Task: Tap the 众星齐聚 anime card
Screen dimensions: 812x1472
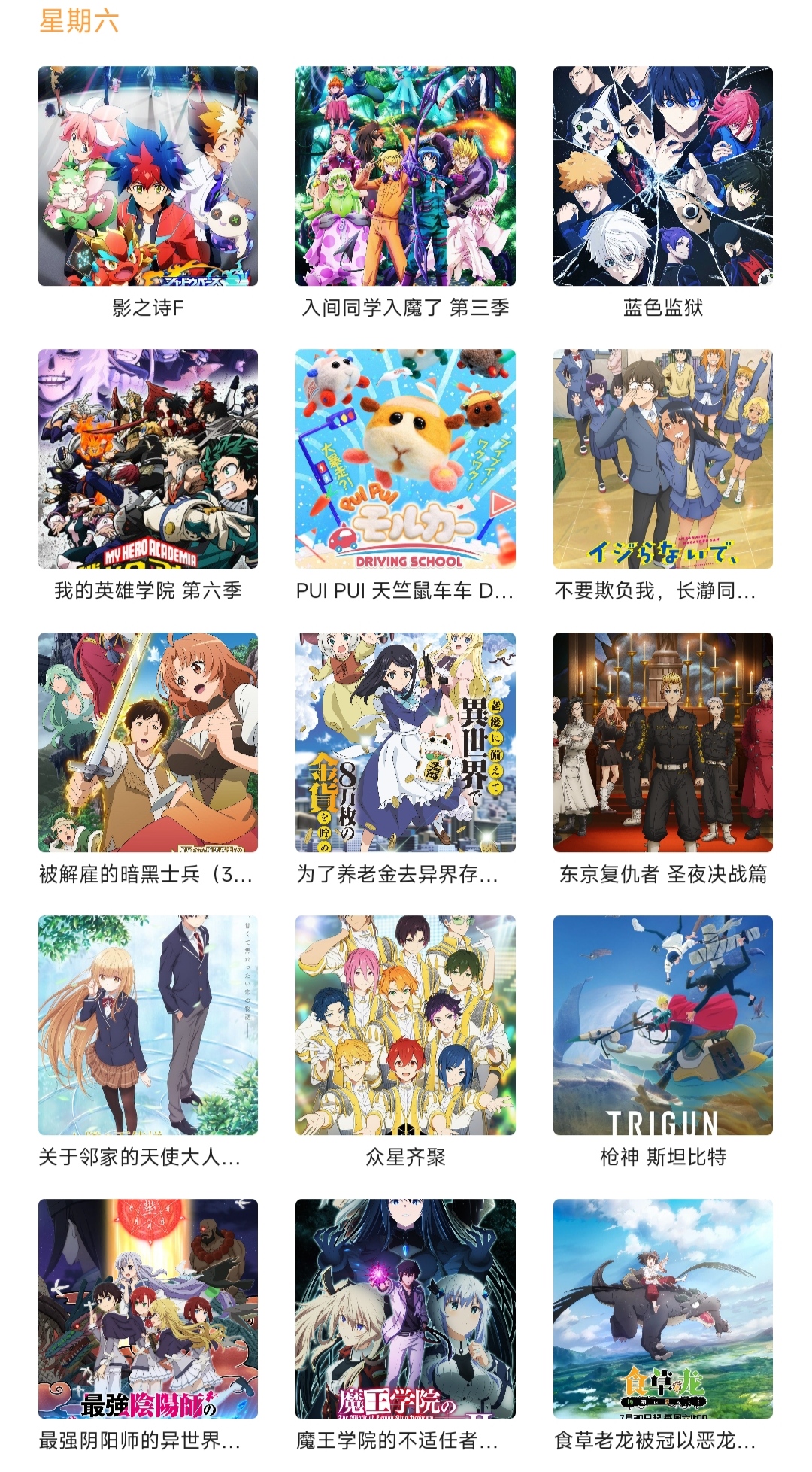Action: point(405,1025)
